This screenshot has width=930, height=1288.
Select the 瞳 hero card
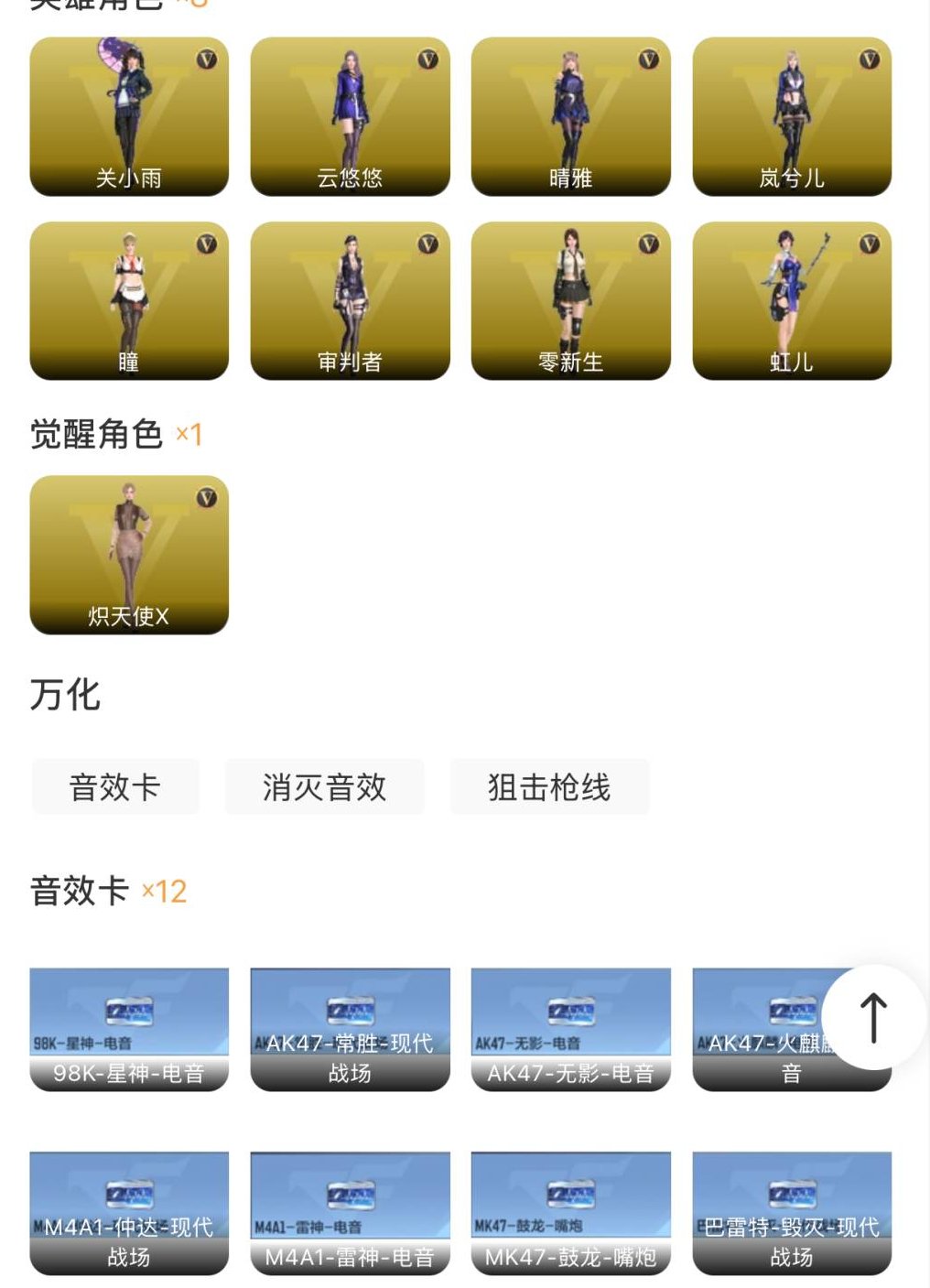tap(127, 299)
